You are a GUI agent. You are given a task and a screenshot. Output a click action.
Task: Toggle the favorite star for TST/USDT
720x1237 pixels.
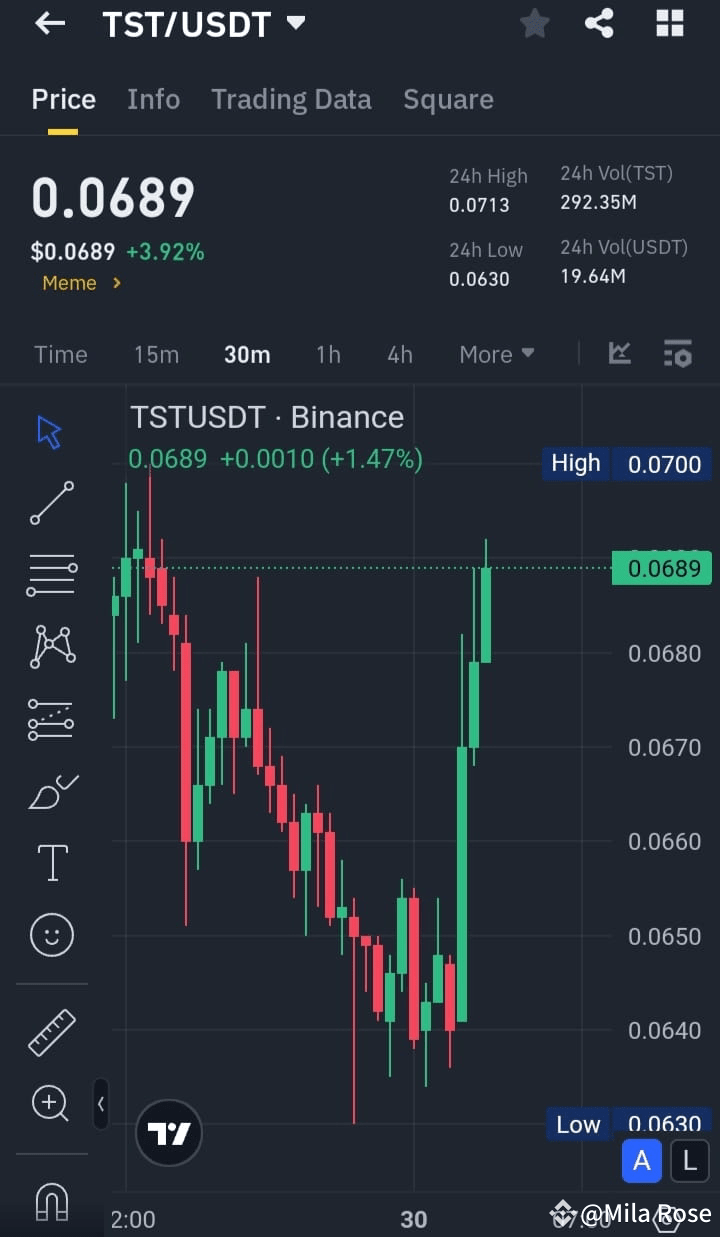(x=534, y=23)
